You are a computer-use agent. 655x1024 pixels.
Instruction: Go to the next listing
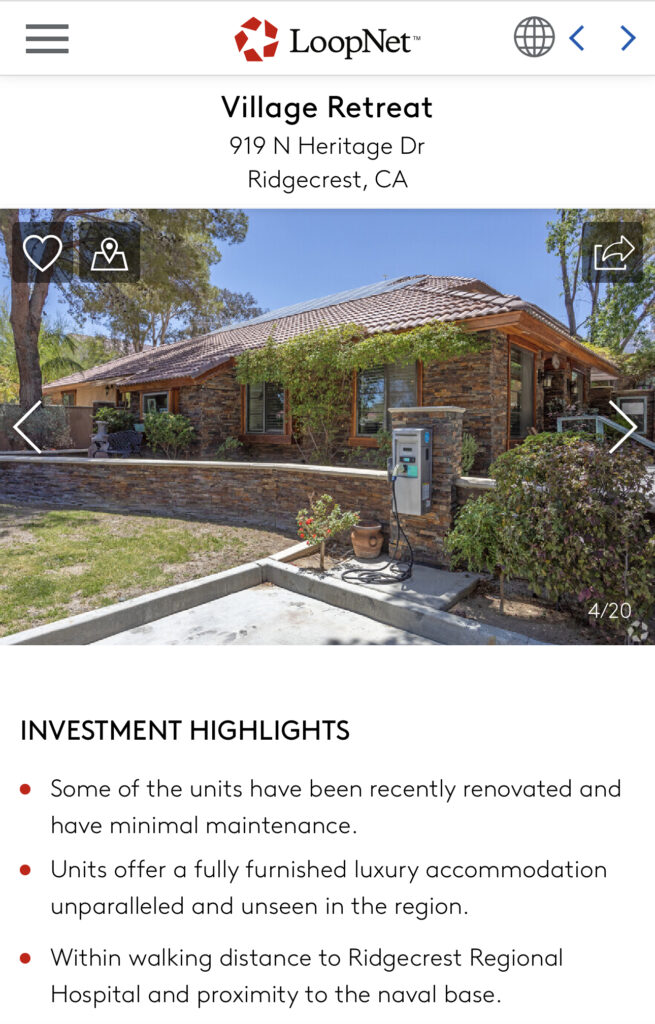click(628, 38)
